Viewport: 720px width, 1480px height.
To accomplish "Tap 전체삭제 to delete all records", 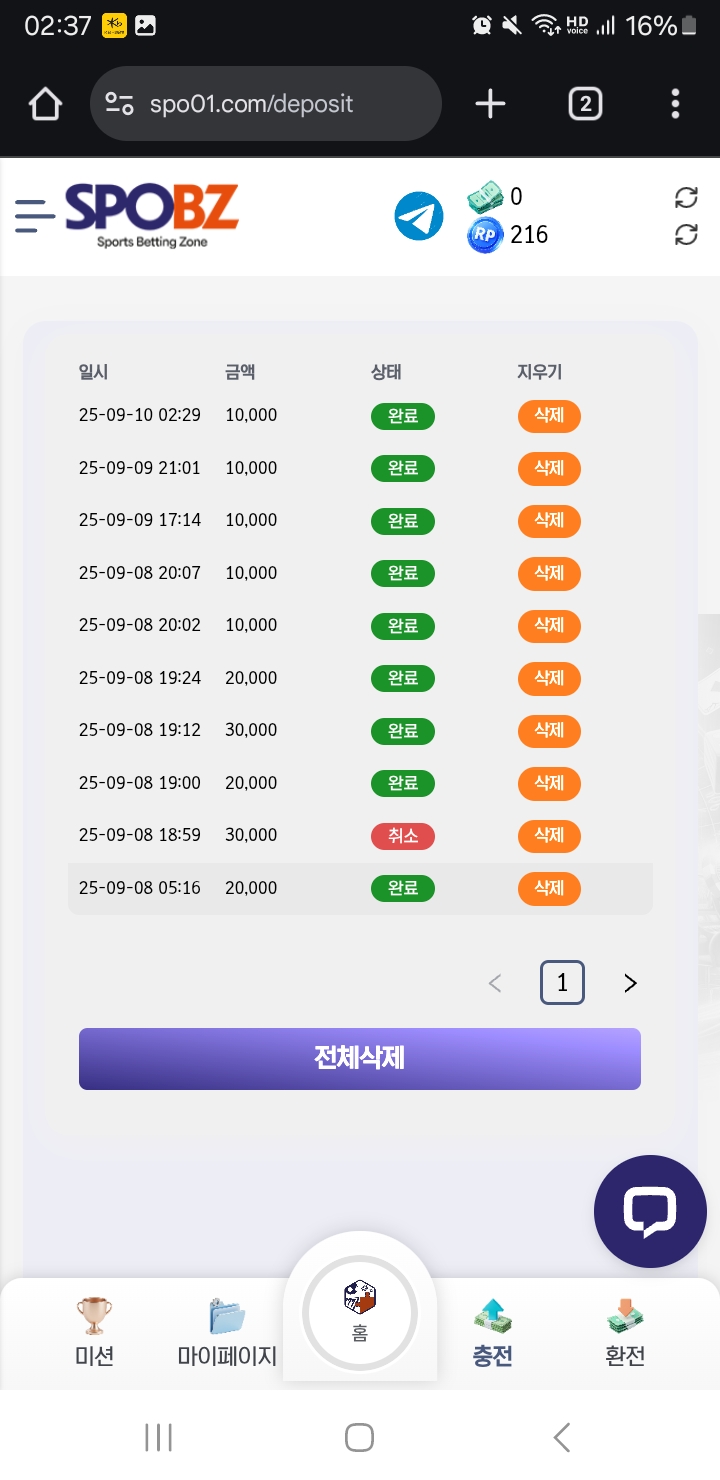I will [x=360, y=1058].
